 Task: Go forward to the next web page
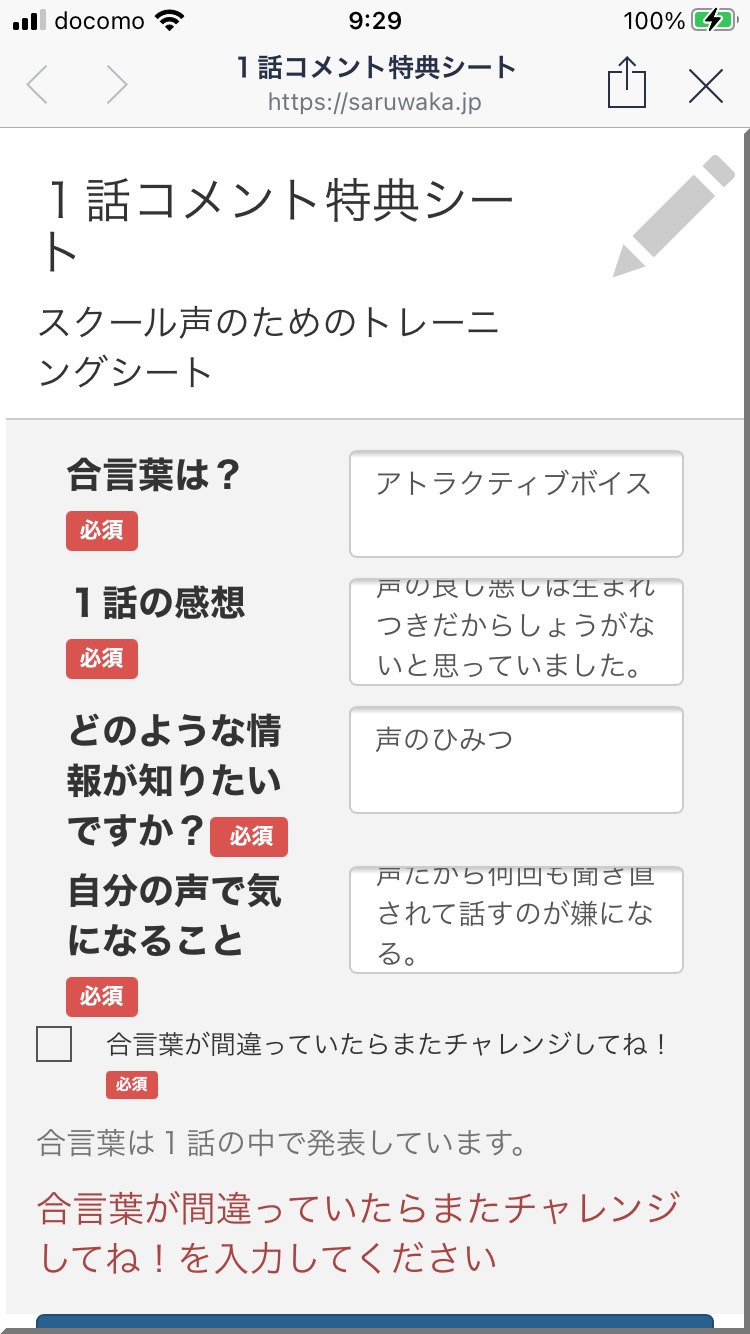[x=117, y=86]
